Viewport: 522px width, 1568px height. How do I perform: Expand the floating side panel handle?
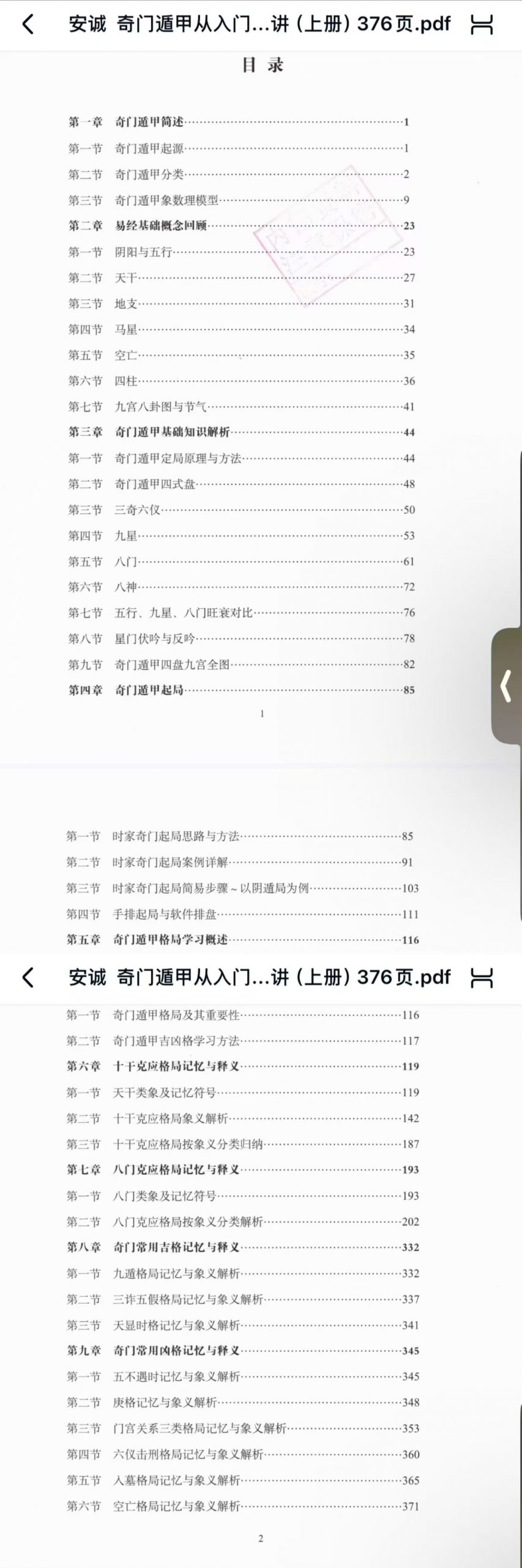pos(506,685)
